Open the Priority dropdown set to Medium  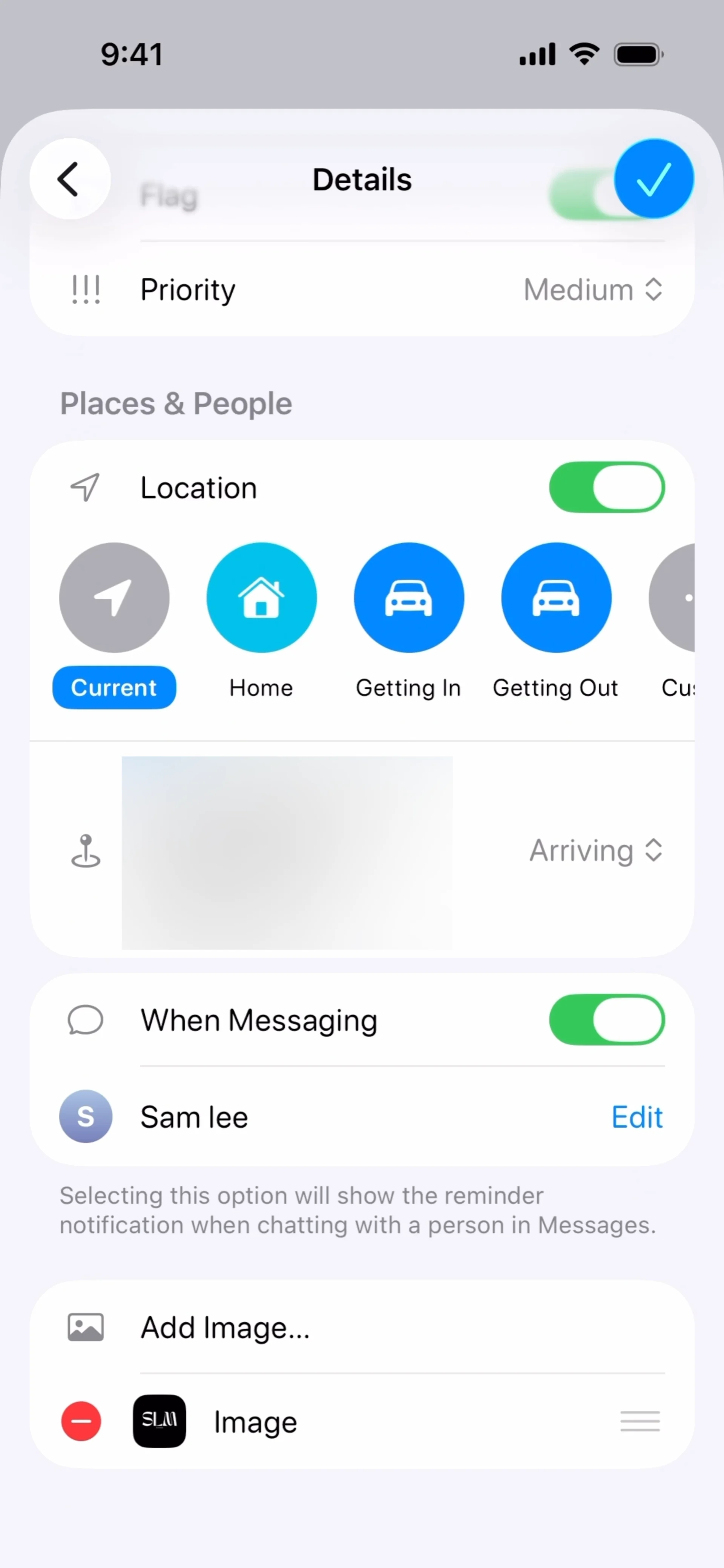pos(592,290)
